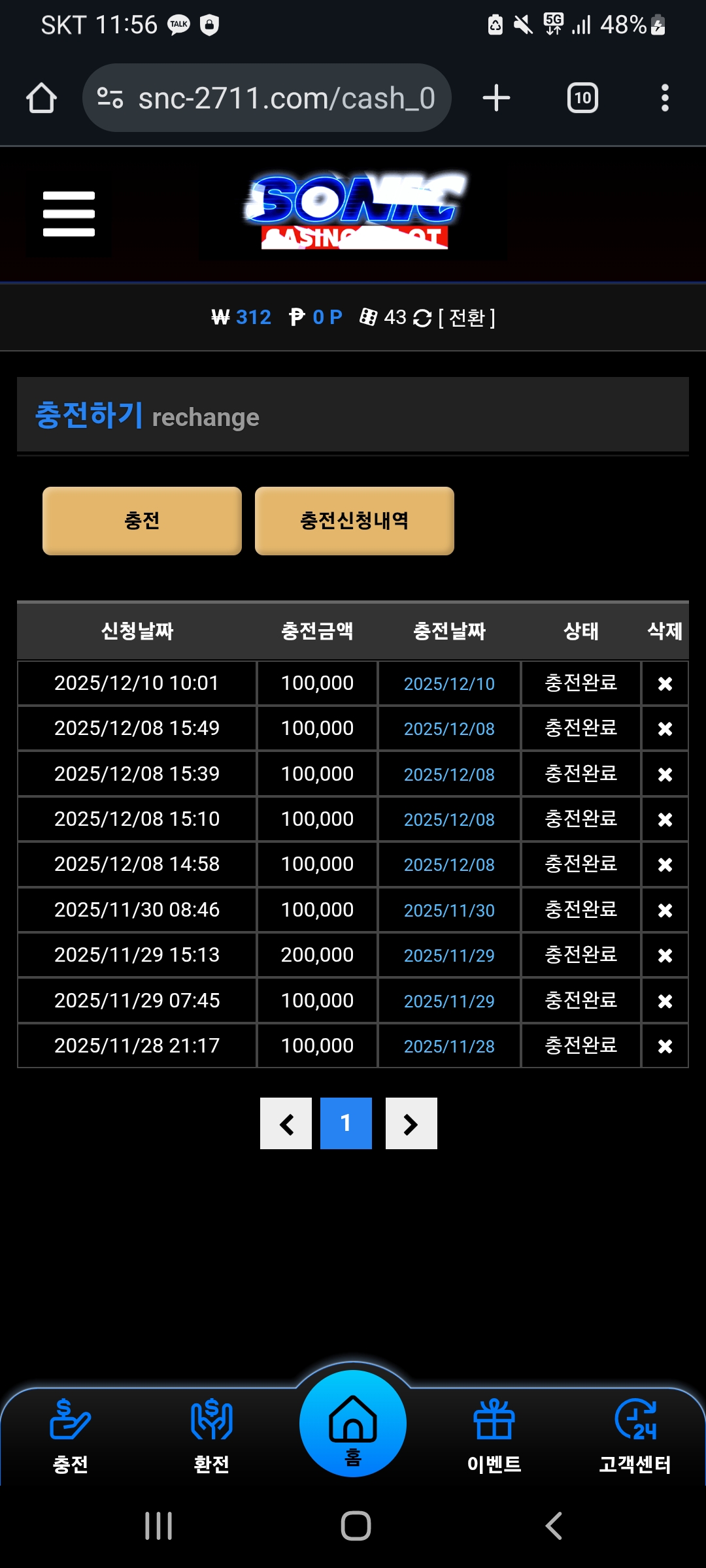Delete the 2025/12/10 10:01 record
Image resolution: width=706 pixels, height=1568 pixels.
pyautogui.click(x=665, y=683)
